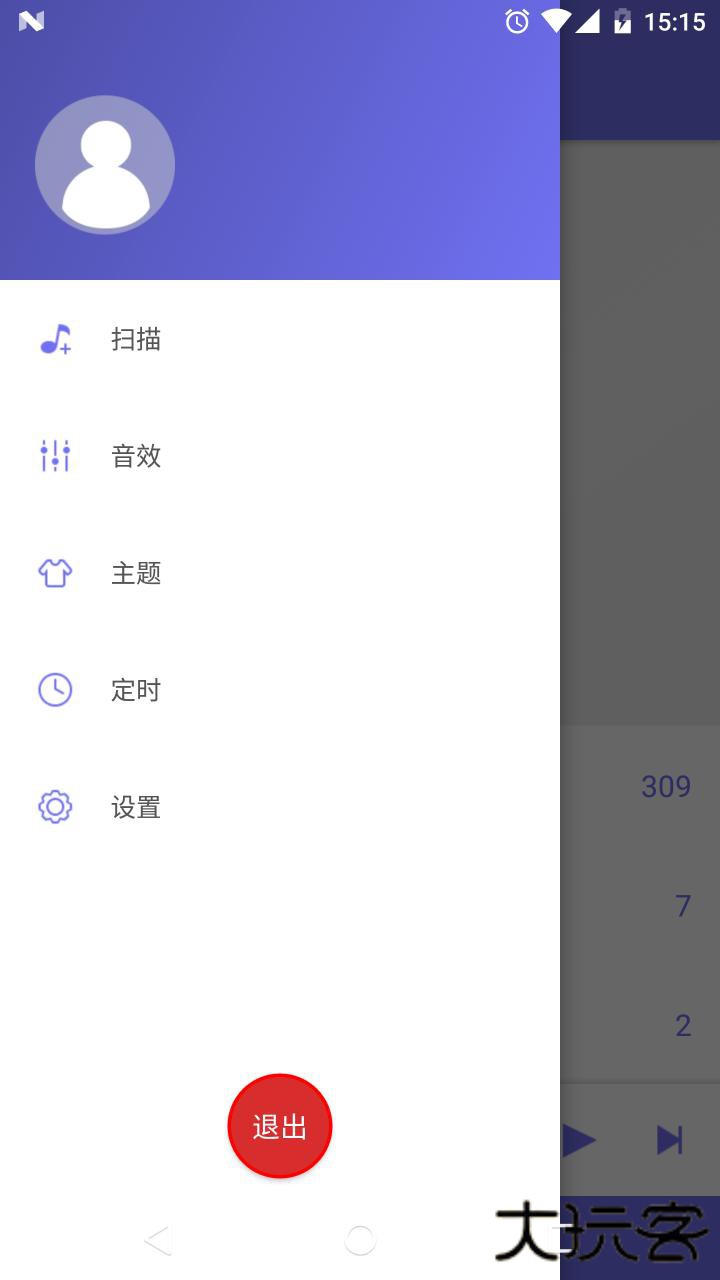Image resolution: width=720 pixels, height=1280 pixels.
Task: Select the 音效 equalizer icon
Action: 55,456
